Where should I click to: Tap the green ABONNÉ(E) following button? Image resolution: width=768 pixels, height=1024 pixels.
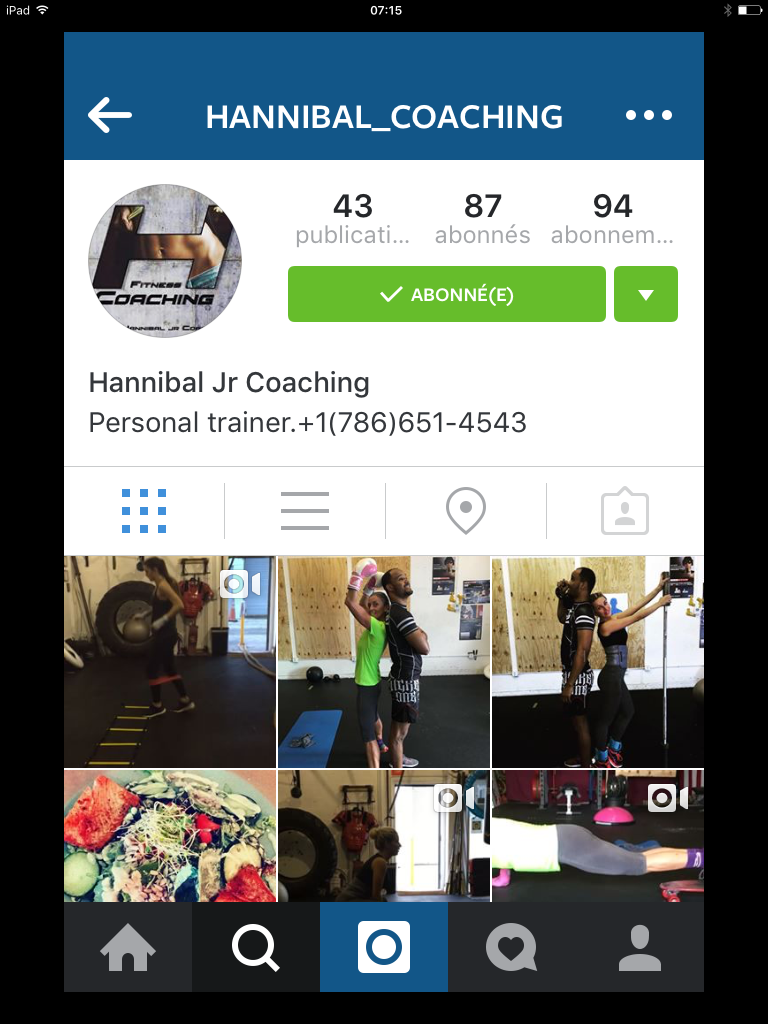pos(446,294)
